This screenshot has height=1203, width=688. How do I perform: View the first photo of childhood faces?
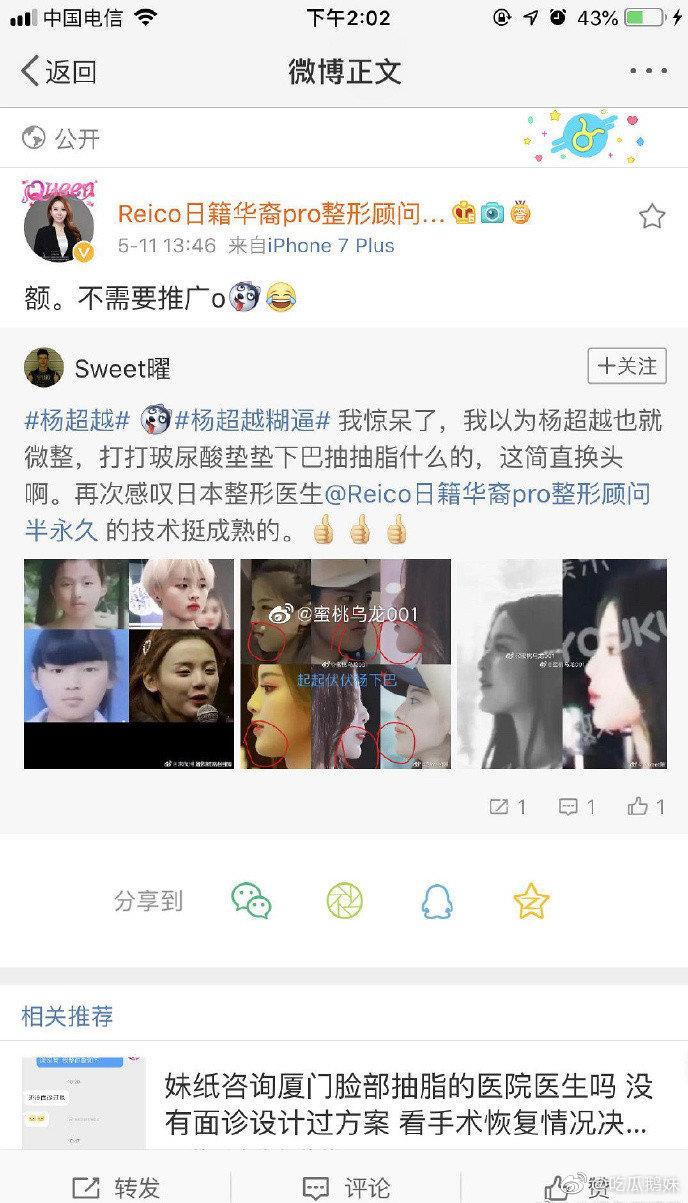128,663
